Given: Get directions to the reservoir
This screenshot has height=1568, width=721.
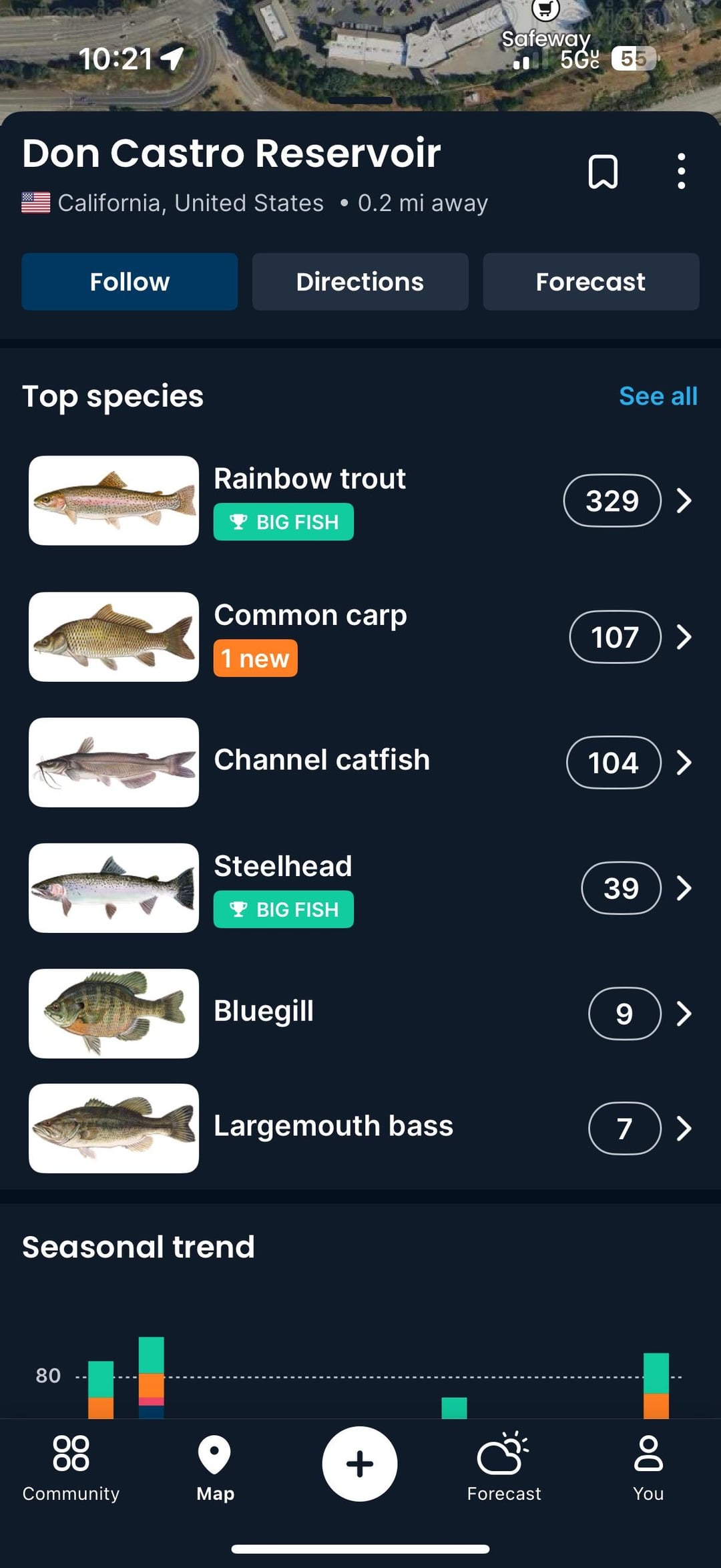Looking at the screenshot, I should (x=360, y=282).
